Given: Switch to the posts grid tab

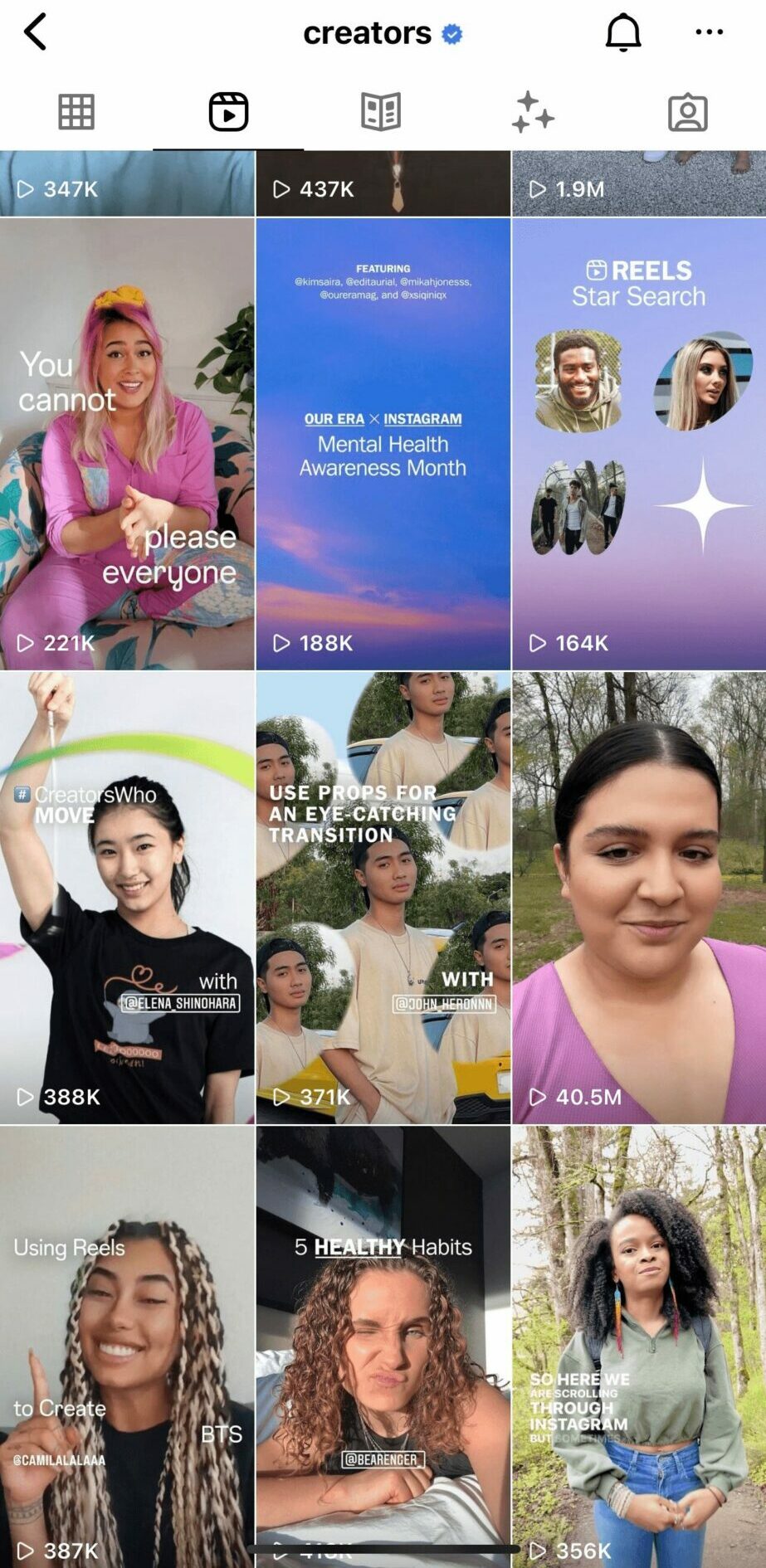Looking at the screenshot, I should pyautogui.click(x=76, y=112).
